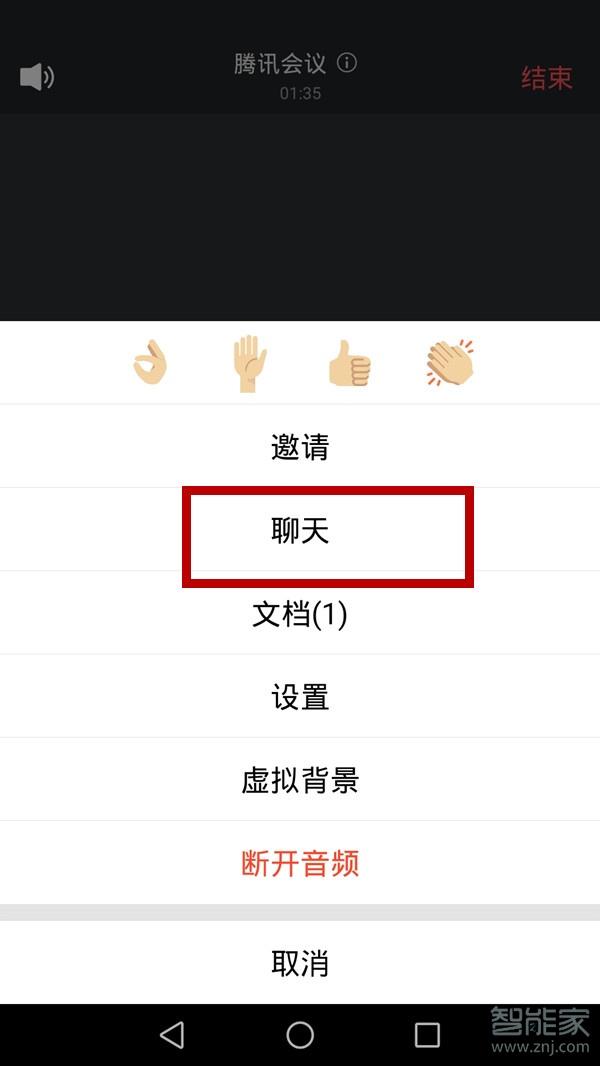
Task: Open the 邀请 invite option
Action: click(300, 447)
